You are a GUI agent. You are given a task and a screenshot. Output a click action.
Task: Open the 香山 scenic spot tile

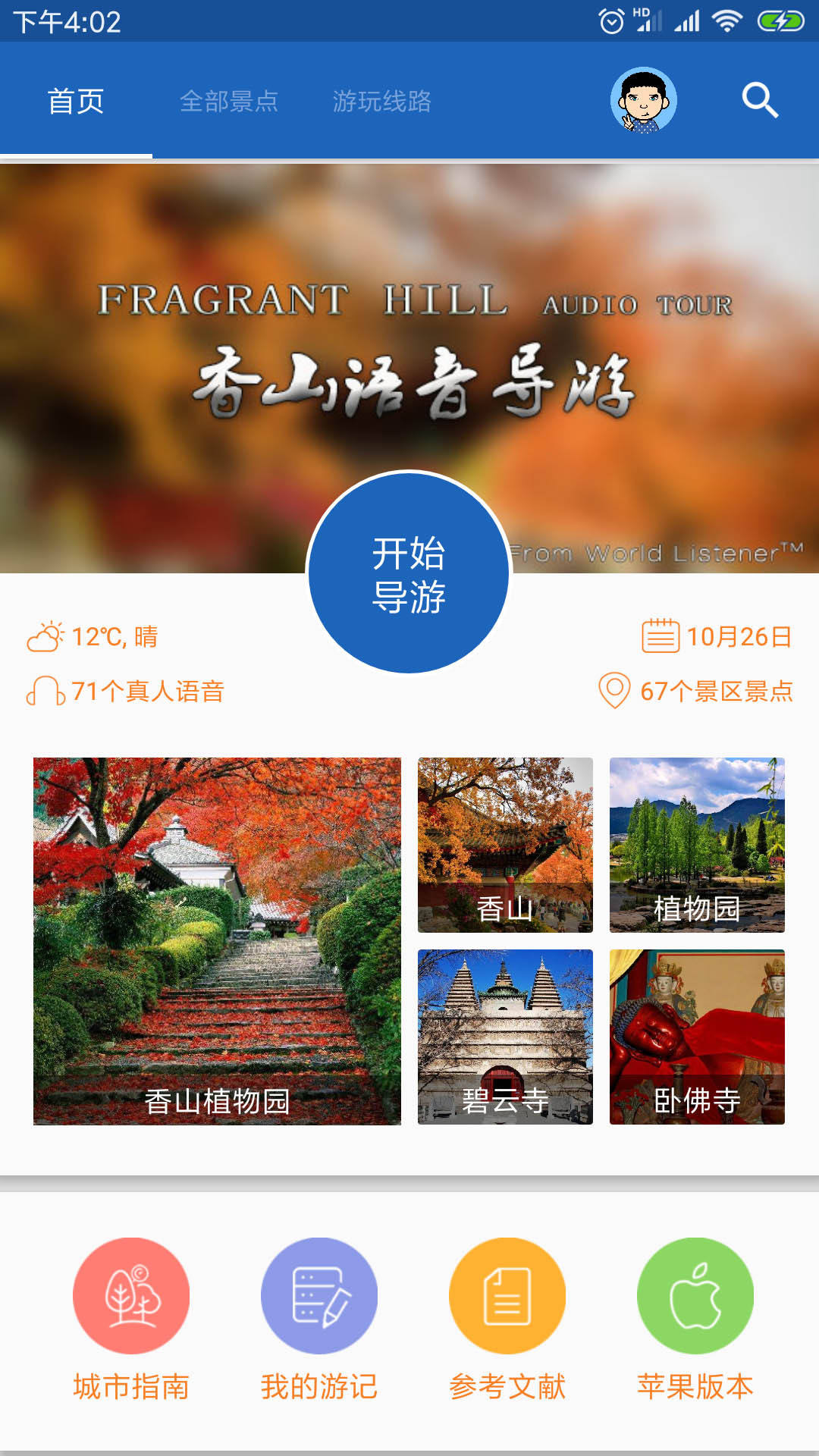(505, 845)
